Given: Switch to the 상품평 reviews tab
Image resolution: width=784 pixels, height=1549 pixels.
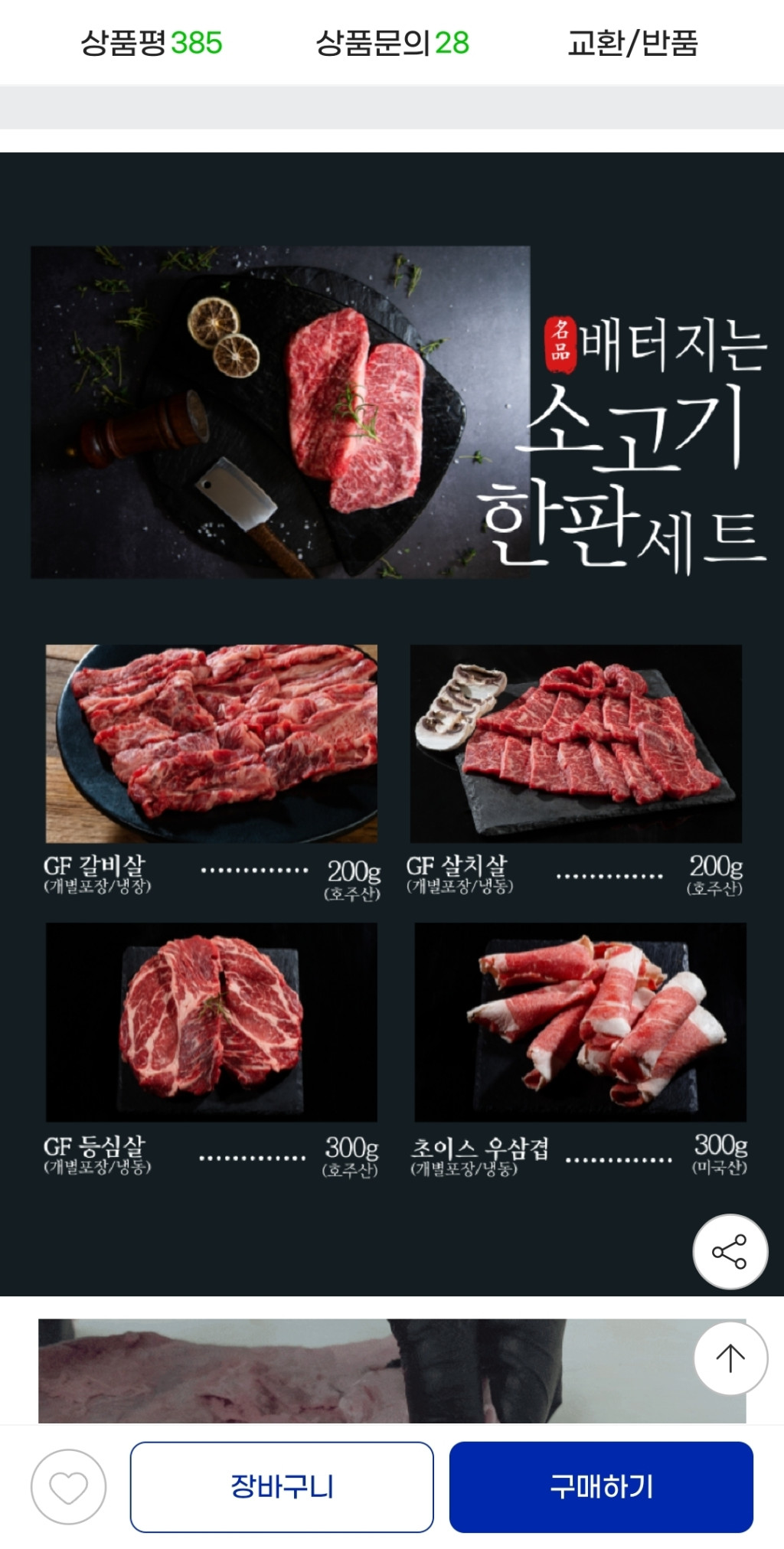Looking at the screenshot, I should coord(151,43).
